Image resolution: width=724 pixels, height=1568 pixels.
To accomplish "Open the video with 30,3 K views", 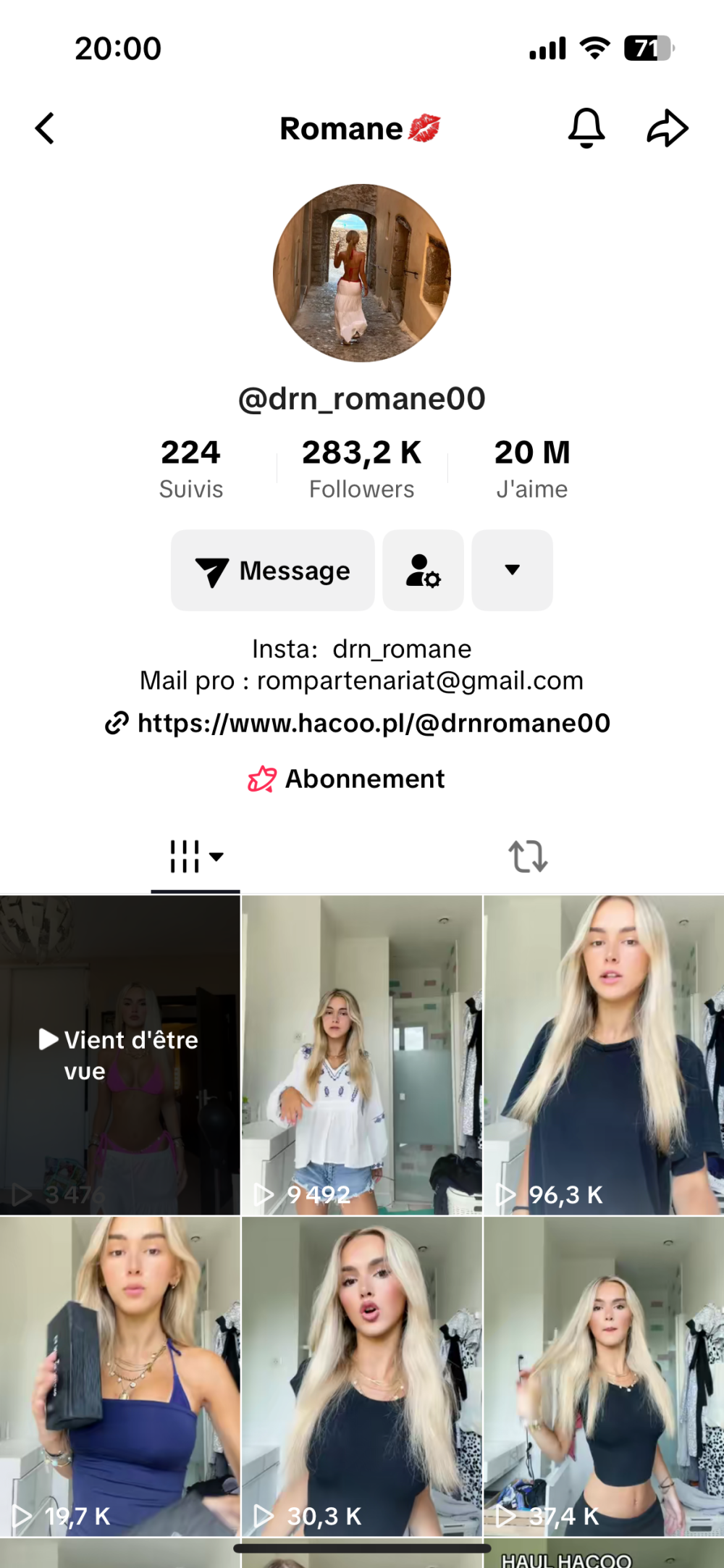I will pos(361,1376).
